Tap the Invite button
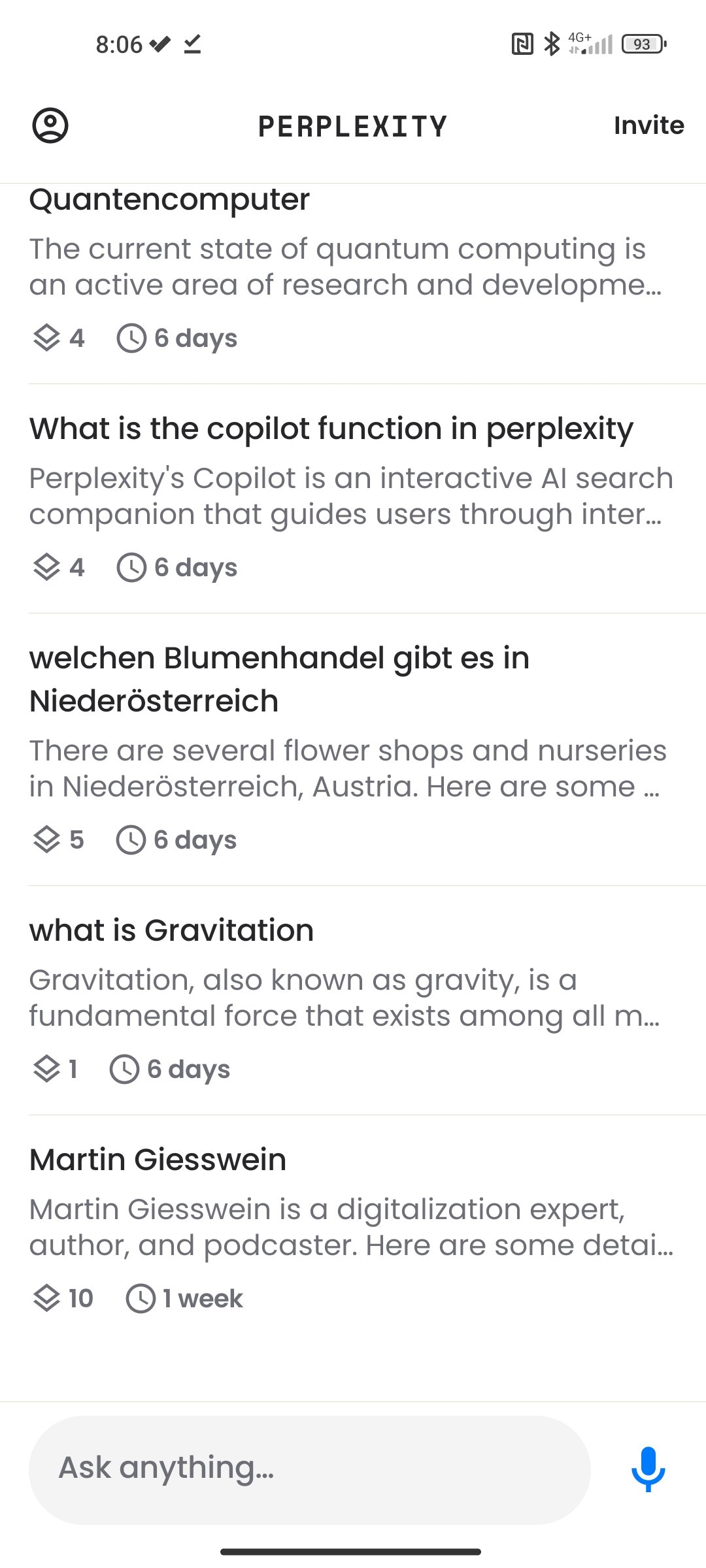 pyautogui.click(x=648, y=125)
